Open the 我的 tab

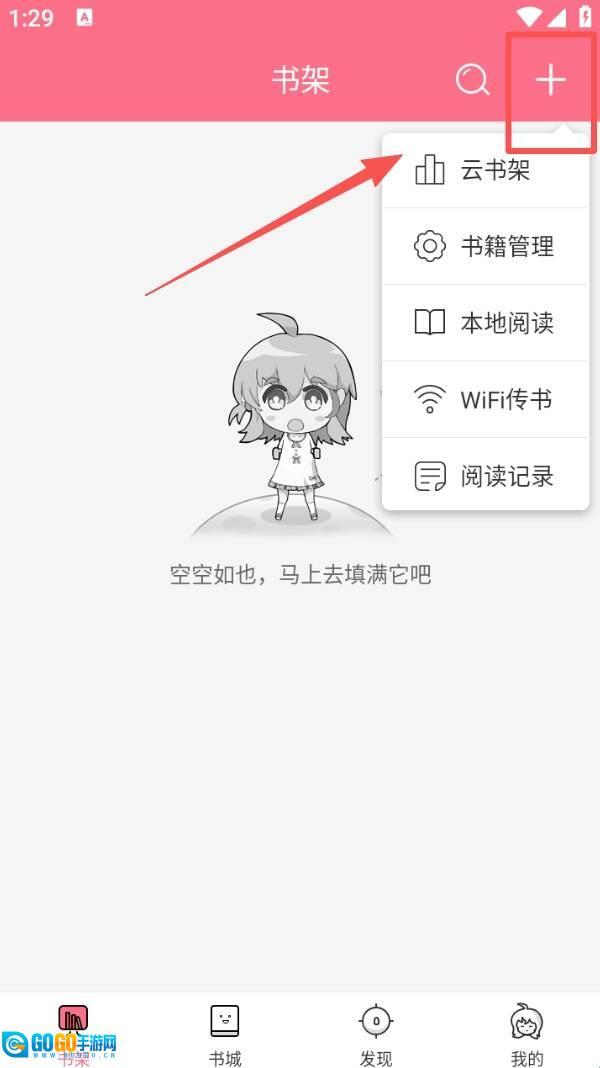(x=526, y=1033)
